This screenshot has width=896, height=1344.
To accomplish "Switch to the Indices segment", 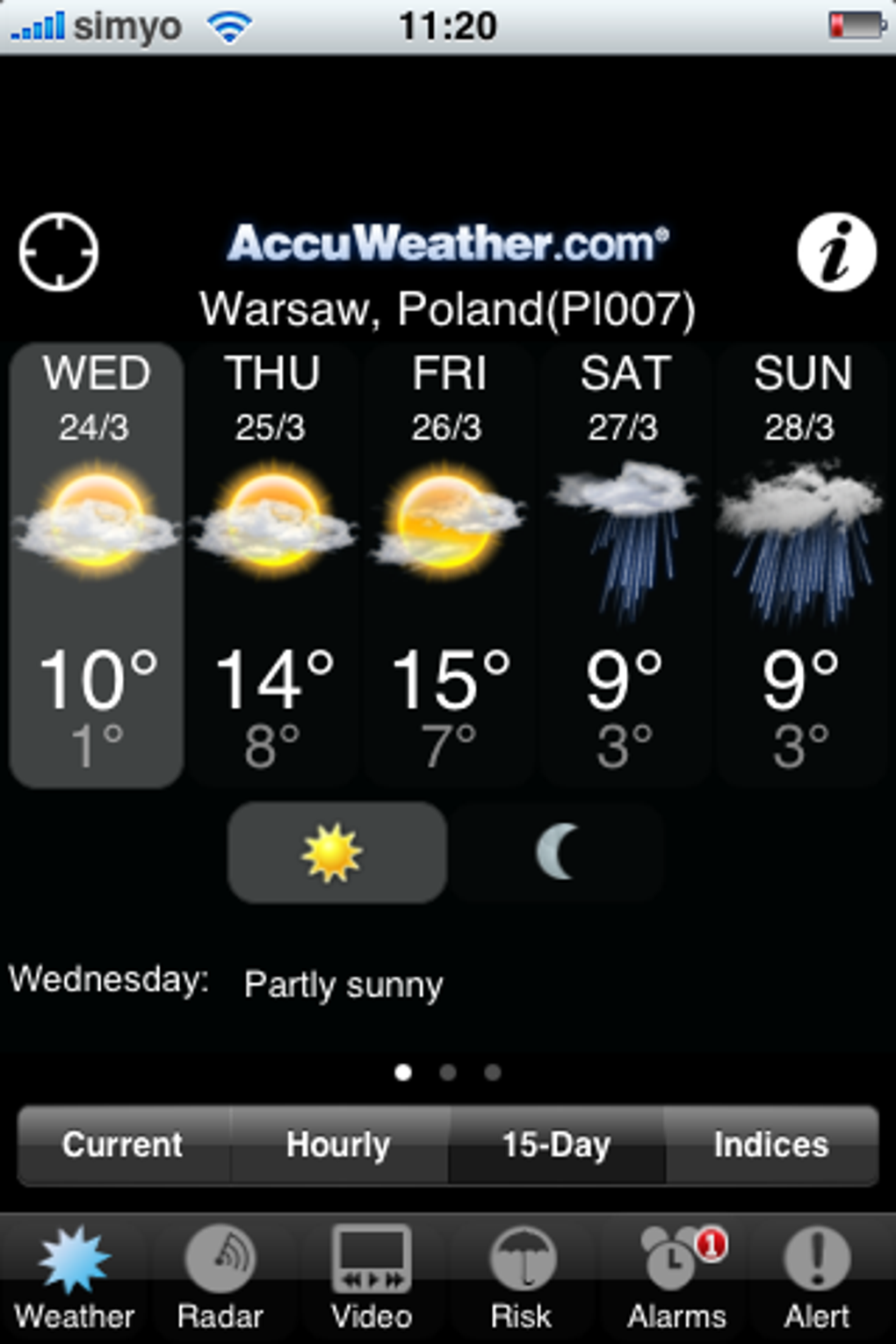I will tap(771, 1145).
